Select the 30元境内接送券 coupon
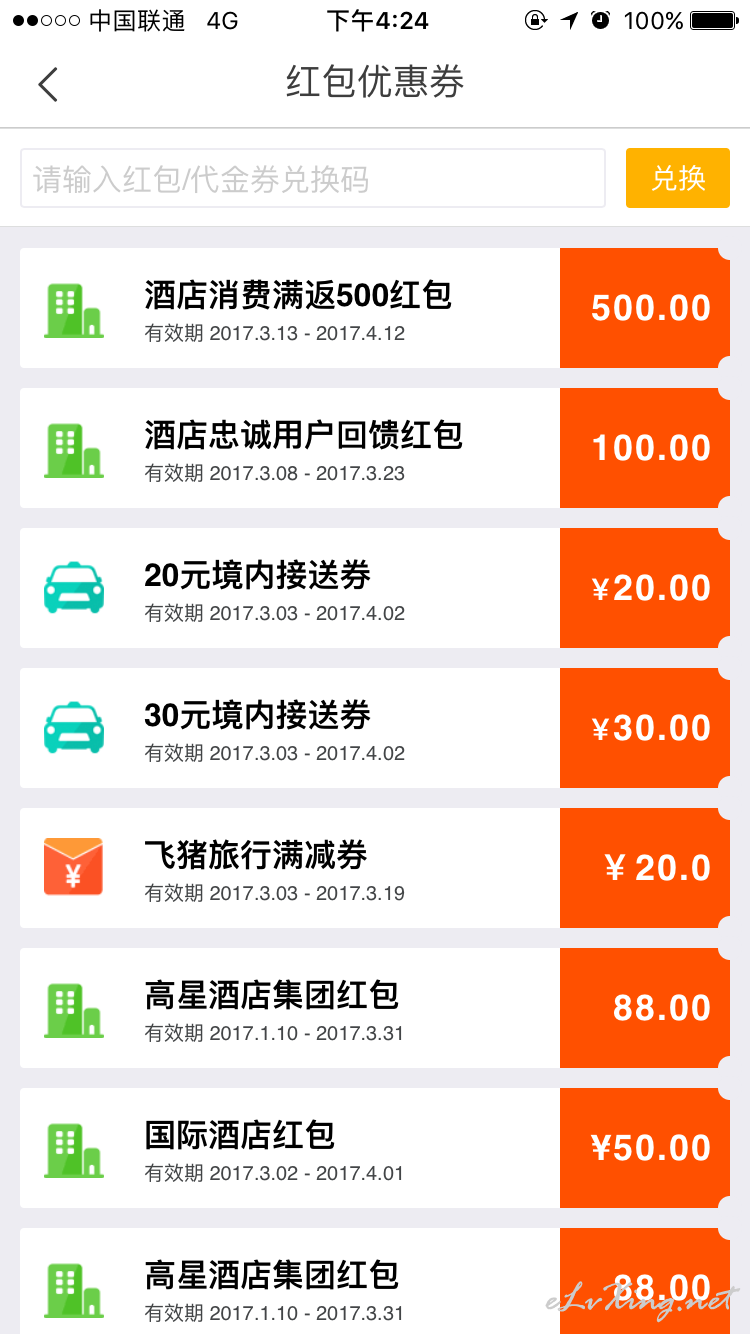This screenshot has width=750, height=1334. (x=375, y=728)
